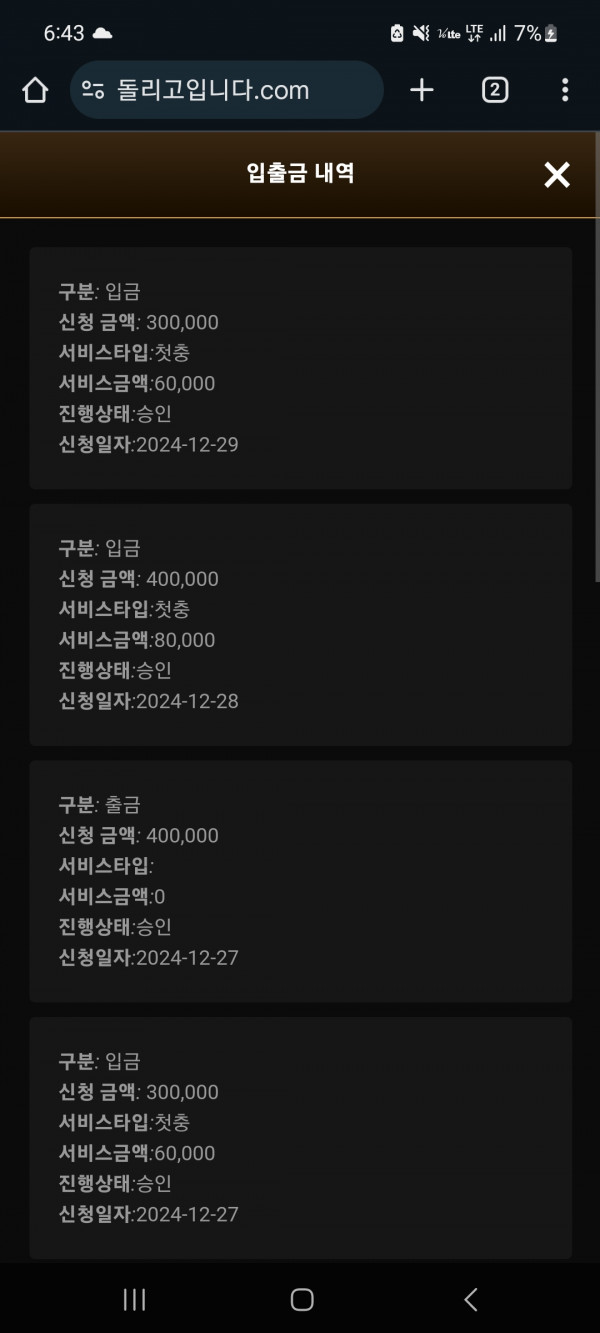Close the 입출금 내역 panel
The width and height of the screenshot is (600, 1333).
[x=556, y=175]
